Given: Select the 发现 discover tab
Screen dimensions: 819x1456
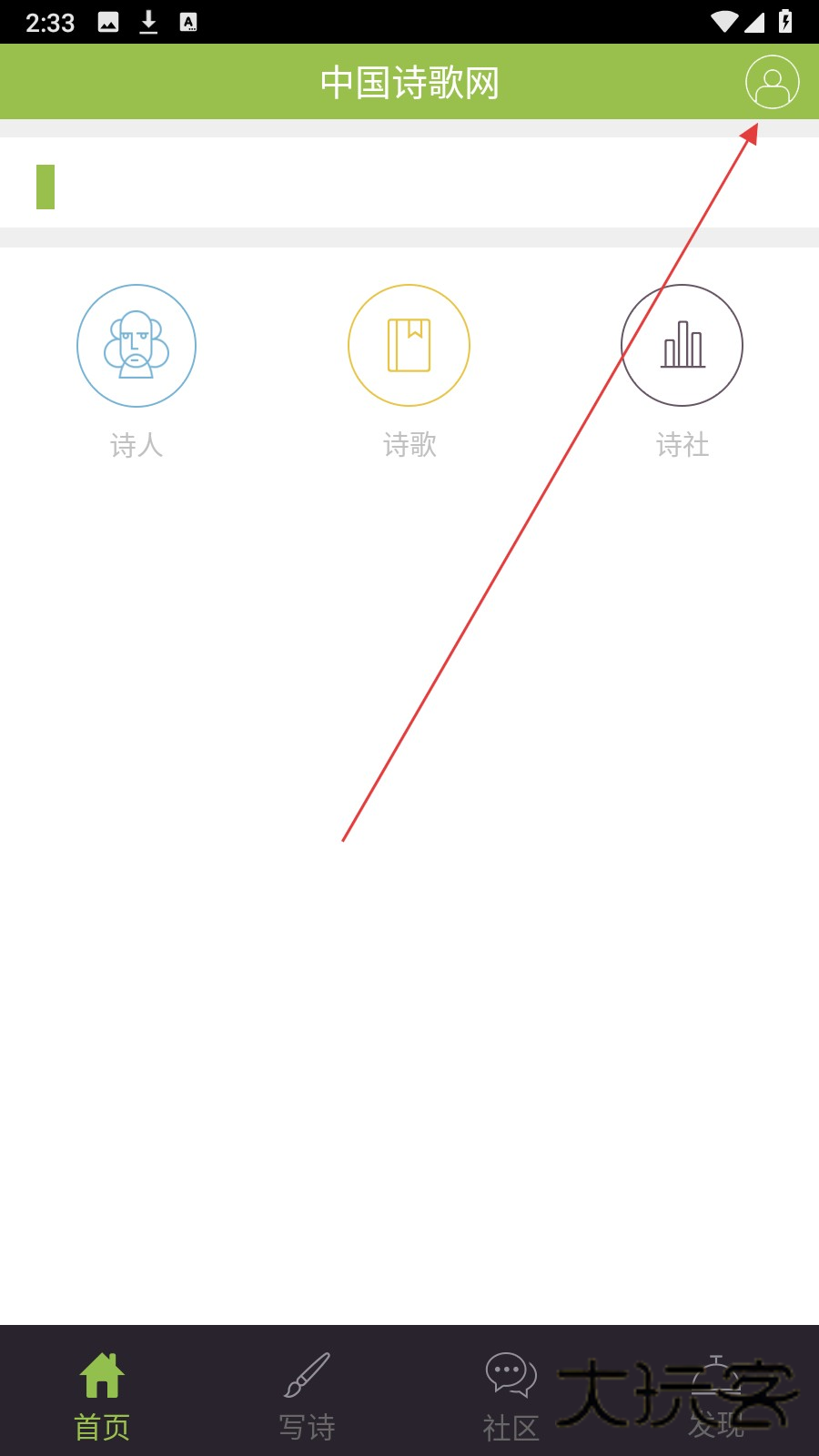Looking at the screenshot, I should point(716,1394).
